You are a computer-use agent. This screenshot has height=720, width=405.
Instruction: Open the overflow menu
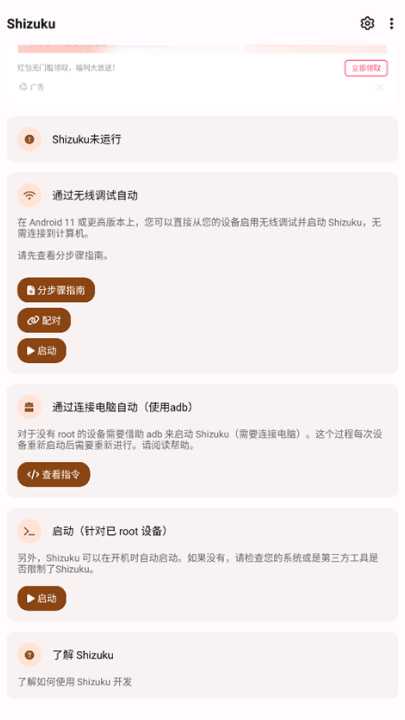click(x=391, y=23)
